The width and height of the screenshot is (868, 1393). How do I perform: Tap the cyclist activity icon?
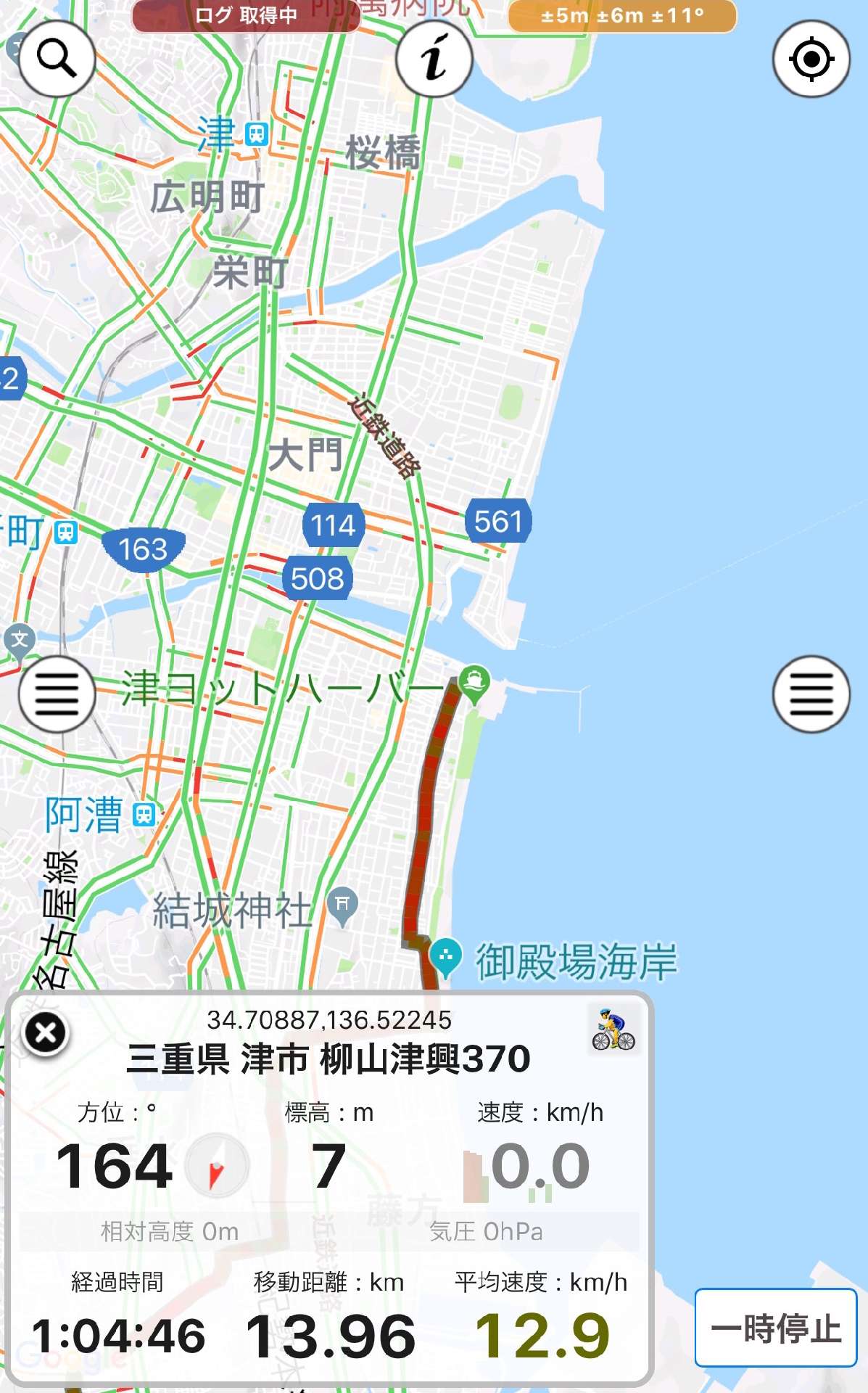613,1029
